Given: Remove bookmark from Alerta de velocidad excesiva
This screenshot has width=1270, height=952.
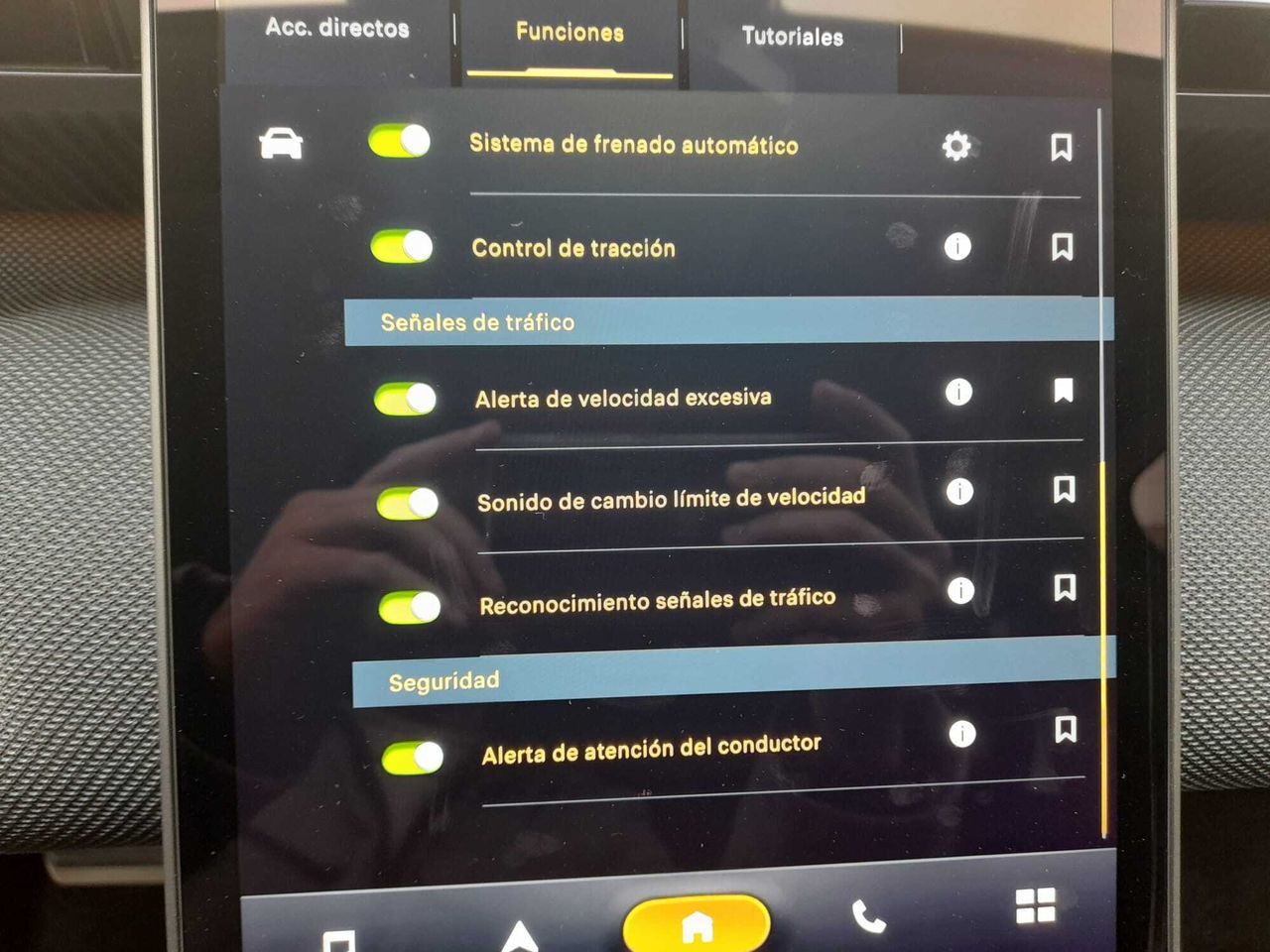Looking at the screenshot, I should coord(1063,391).
